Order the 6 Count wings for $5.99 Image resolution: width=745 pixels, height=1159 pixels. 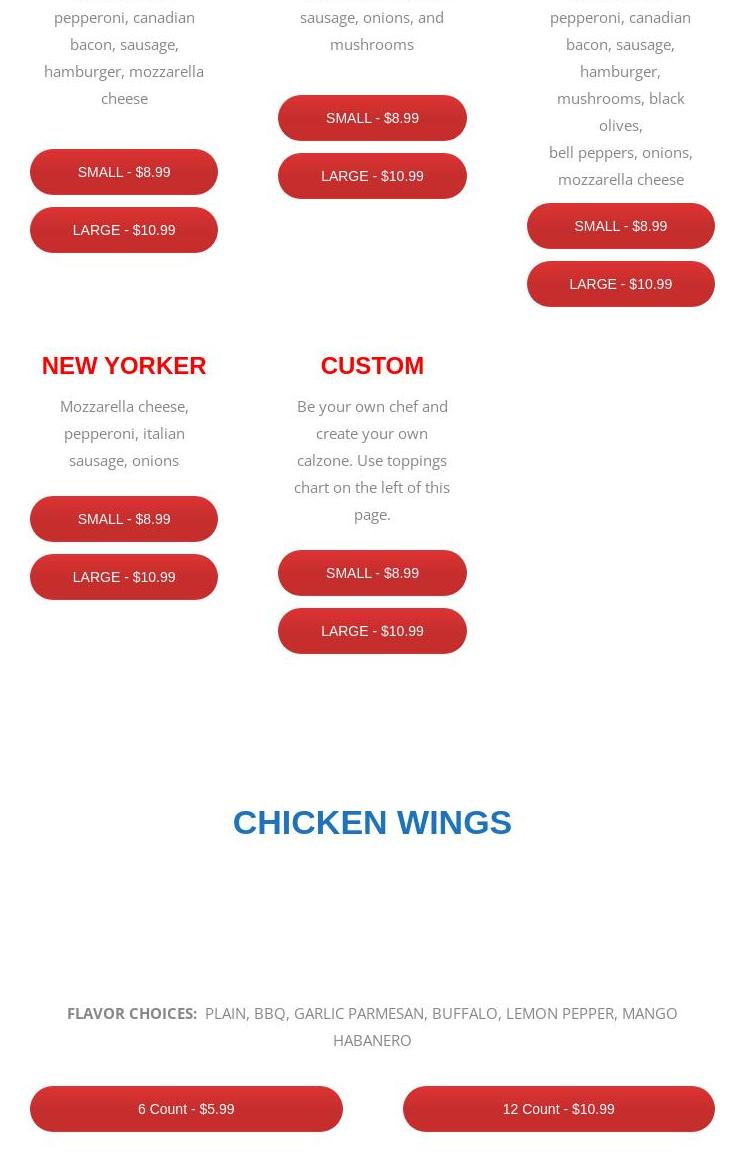(x=186, y=1109)
